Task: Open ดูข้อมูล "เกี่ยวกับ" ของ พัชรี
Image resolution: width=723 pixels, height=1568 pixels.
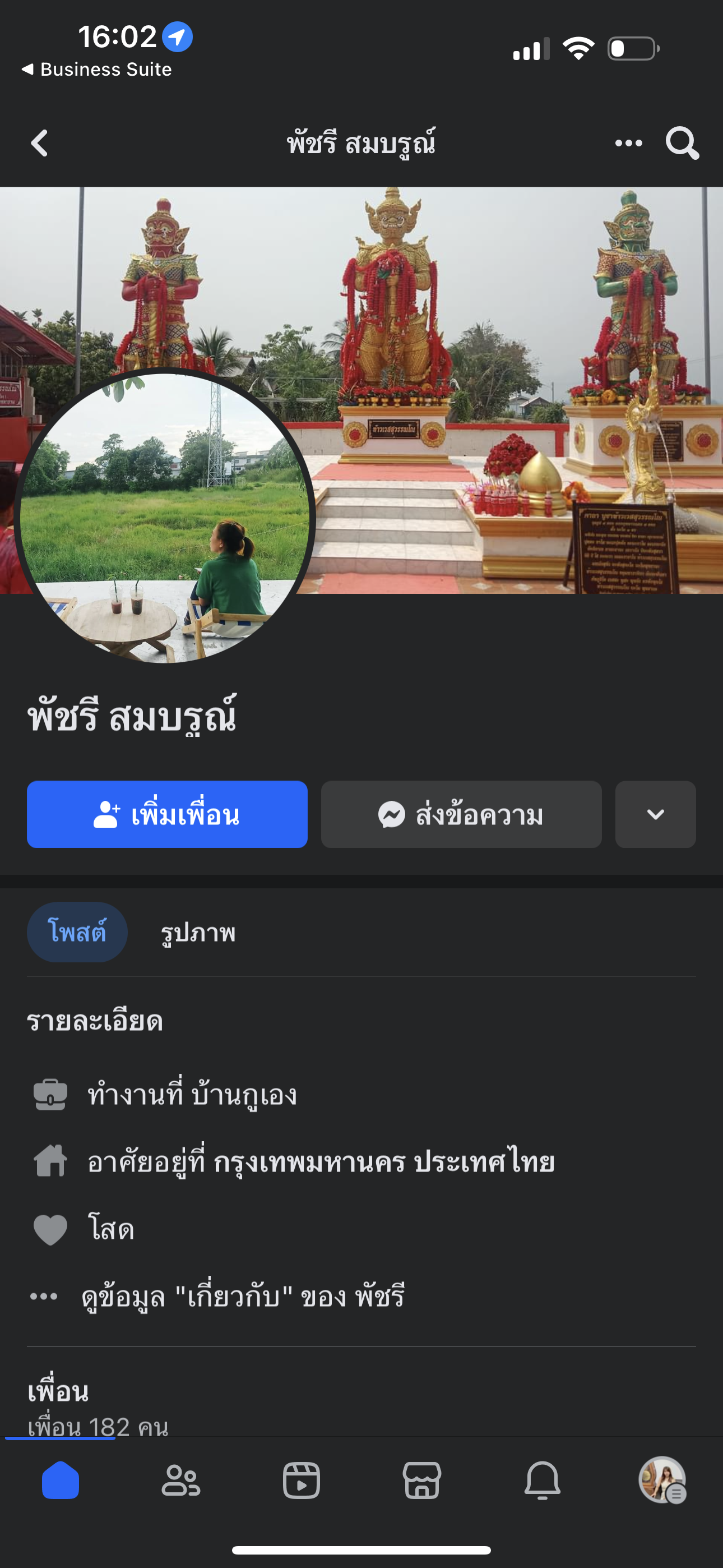Action: click(x=242, y=1297)
